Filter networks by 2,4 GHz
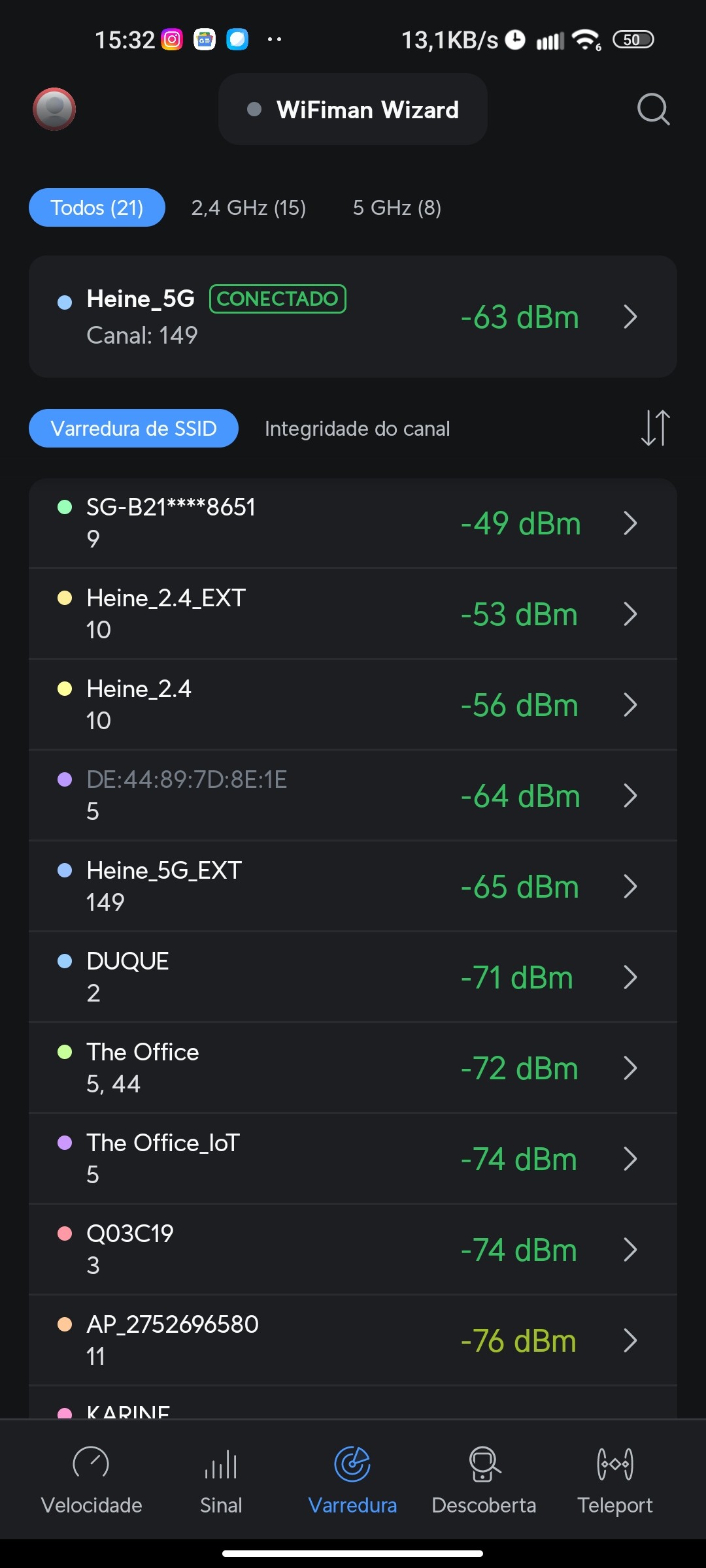The image size is (706, 1568). (x=248, y=208)
